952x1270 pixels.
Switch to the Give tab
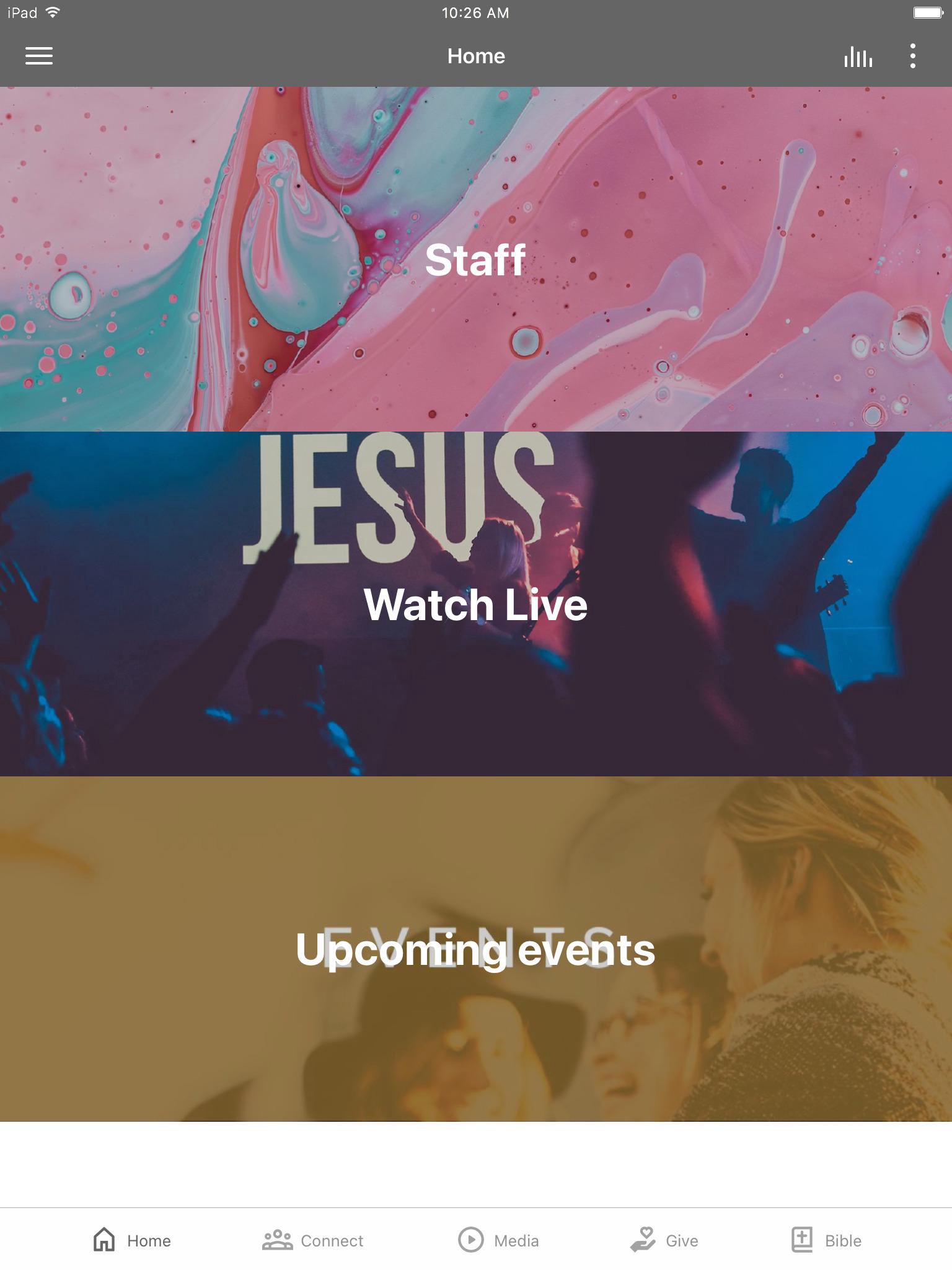(x=664, y=1240)
